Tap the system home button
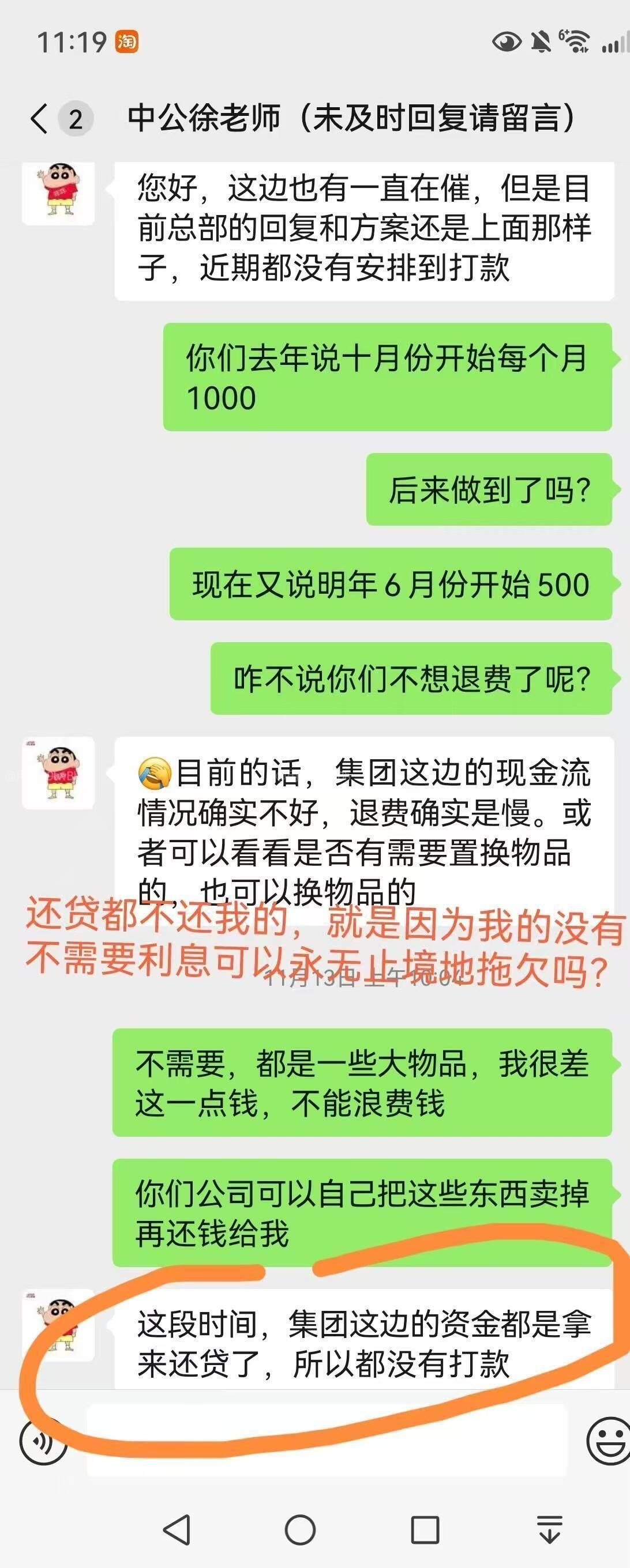Viewport: 630px width, 1568px height. [301, 1529]
